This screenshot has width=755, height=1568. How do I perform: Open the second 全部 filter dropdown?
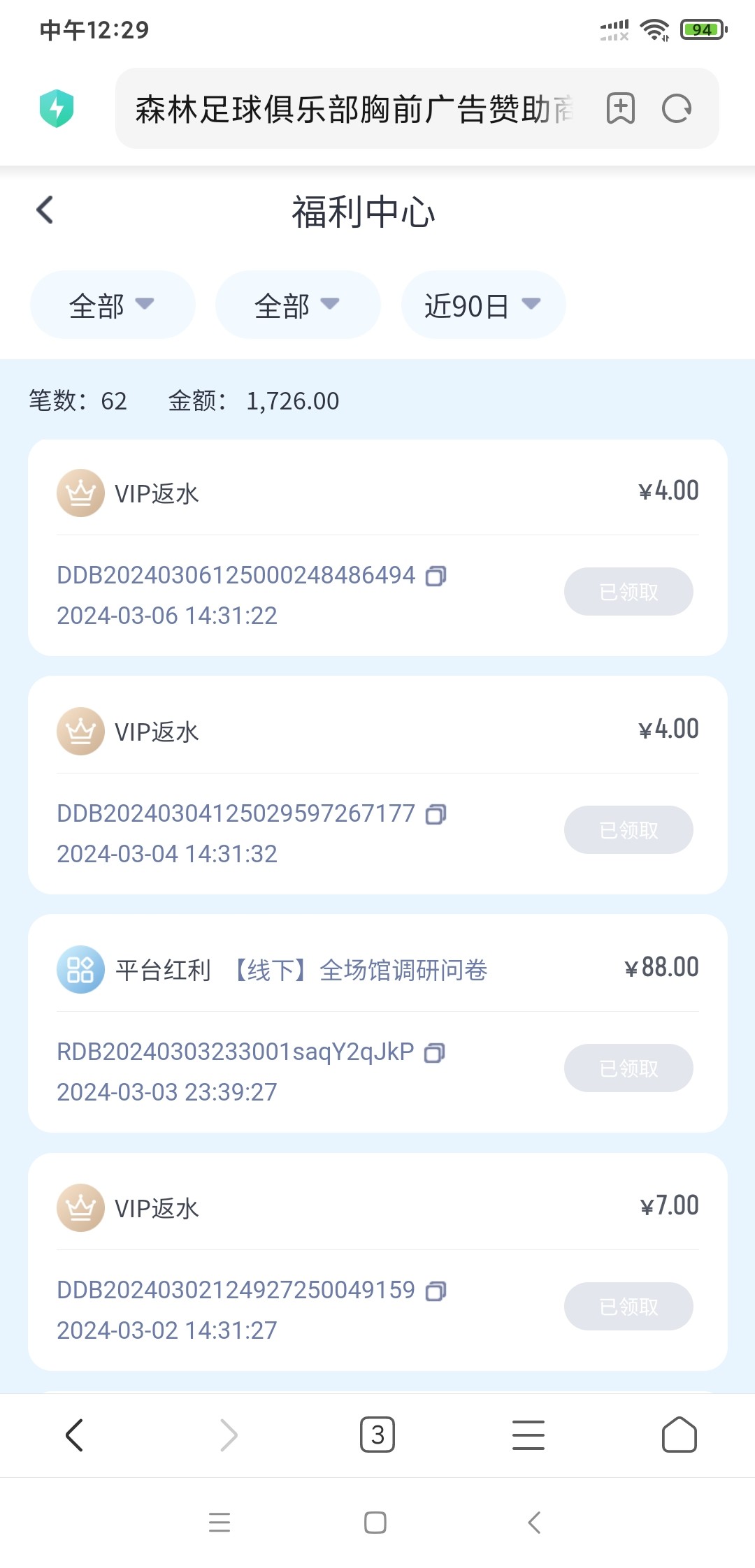(296, 304)
